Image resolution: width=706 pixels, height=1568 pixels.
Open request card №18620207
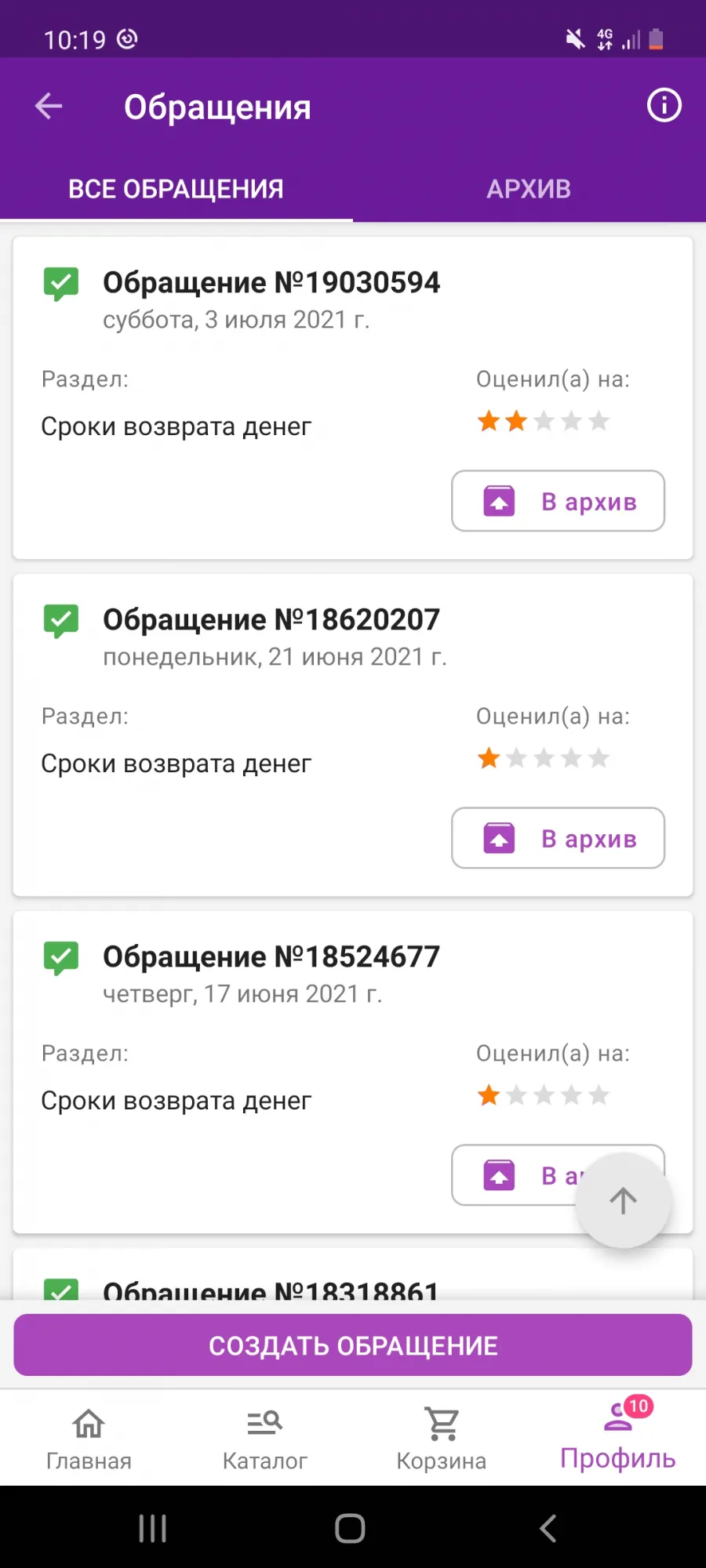[x=353, y=735]
